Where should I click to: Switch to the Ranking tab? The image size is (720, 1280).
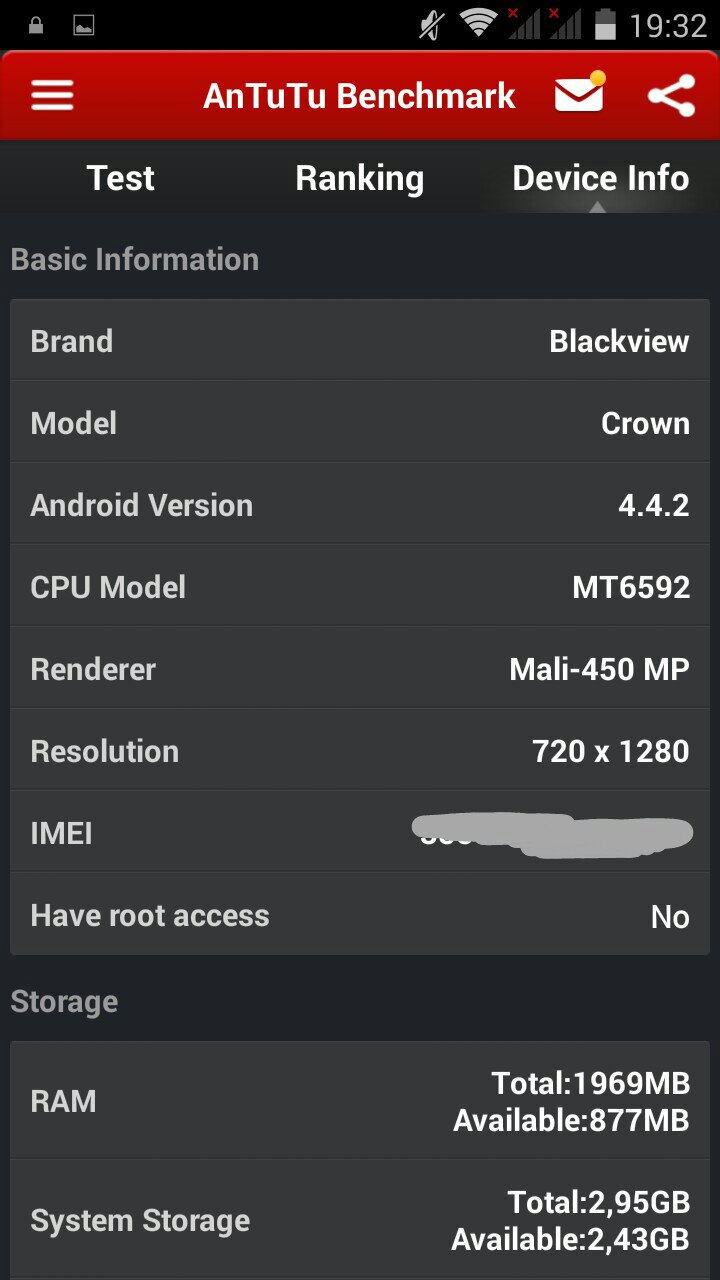click(360, 178)
